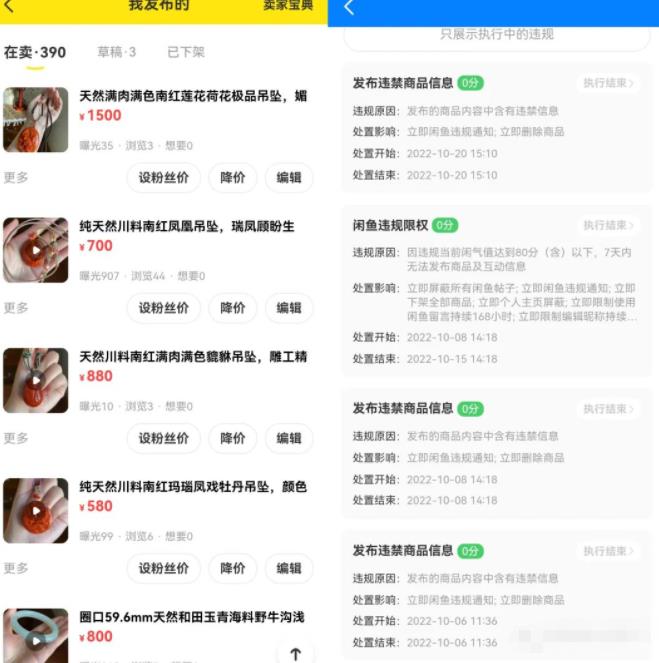The width and height of the screenshot is (659, 663).
Task: Switch to the 草稿·3 tab
Action: [116, 52]
